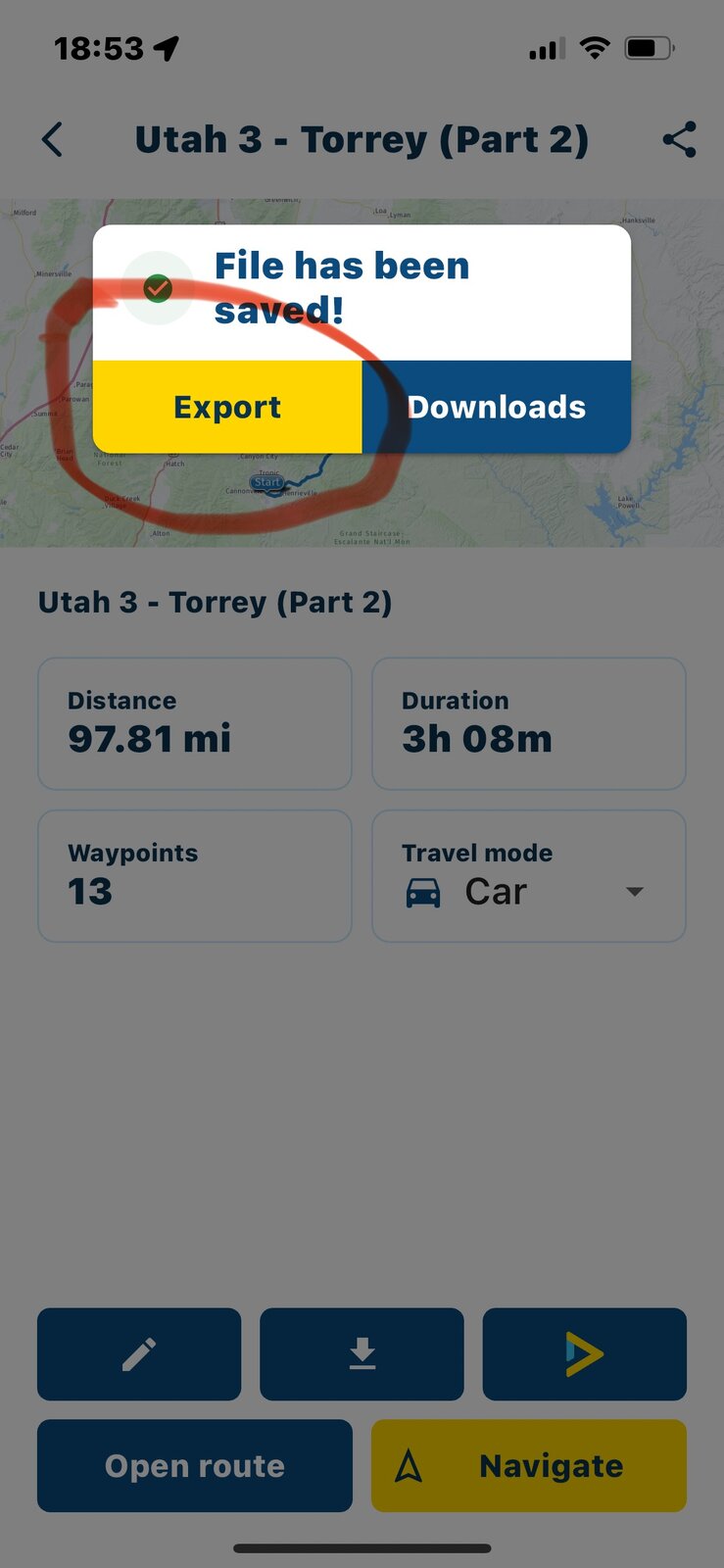This screenshot has width=724, height=1568.
Task: Share the Utah 3 route
Action: click(x=679, y=140)
